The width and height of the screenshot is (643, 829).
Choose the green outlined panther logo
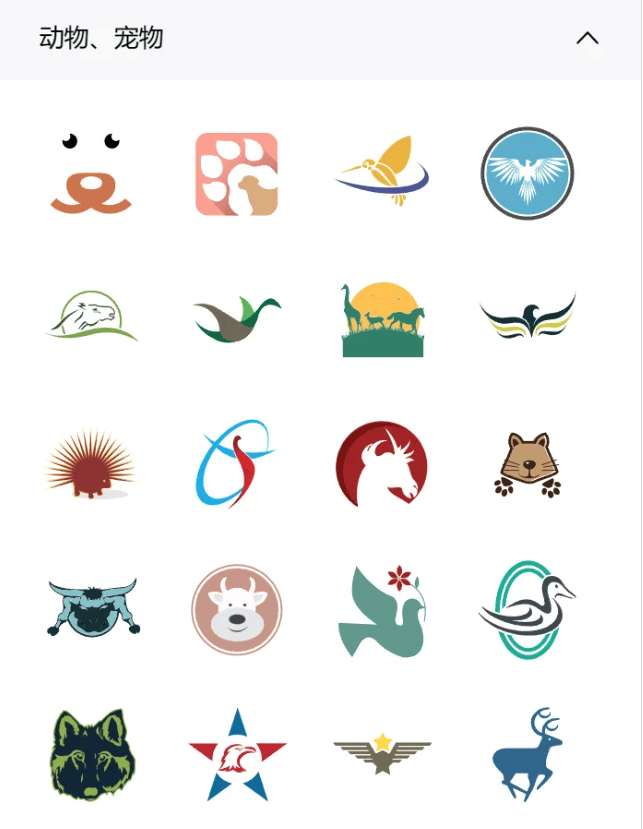(x=91, y=316)
